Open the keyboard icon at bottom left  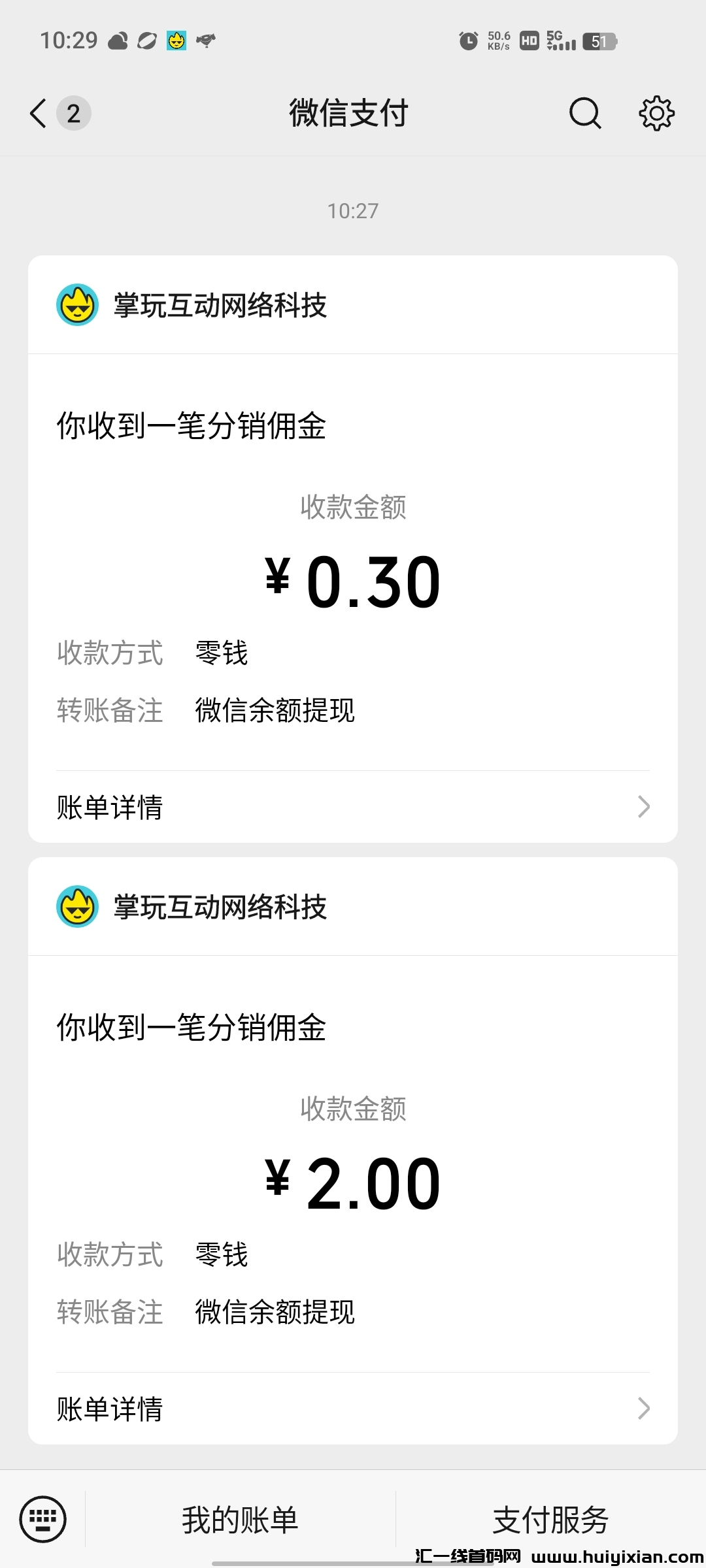[x=43, y=1519]
